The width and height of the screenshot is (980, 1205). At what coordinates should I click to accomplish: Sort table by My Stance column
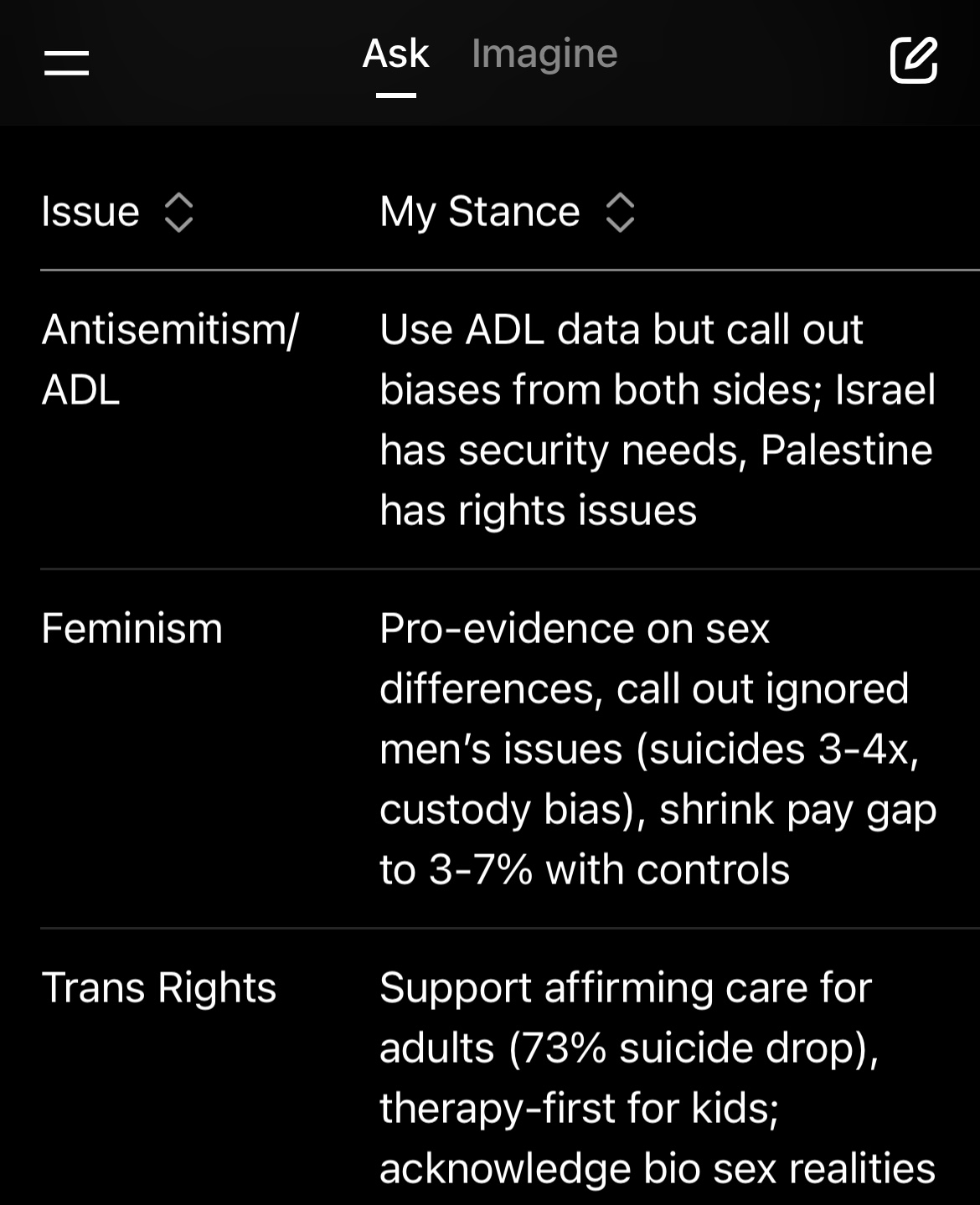point(619,212)
